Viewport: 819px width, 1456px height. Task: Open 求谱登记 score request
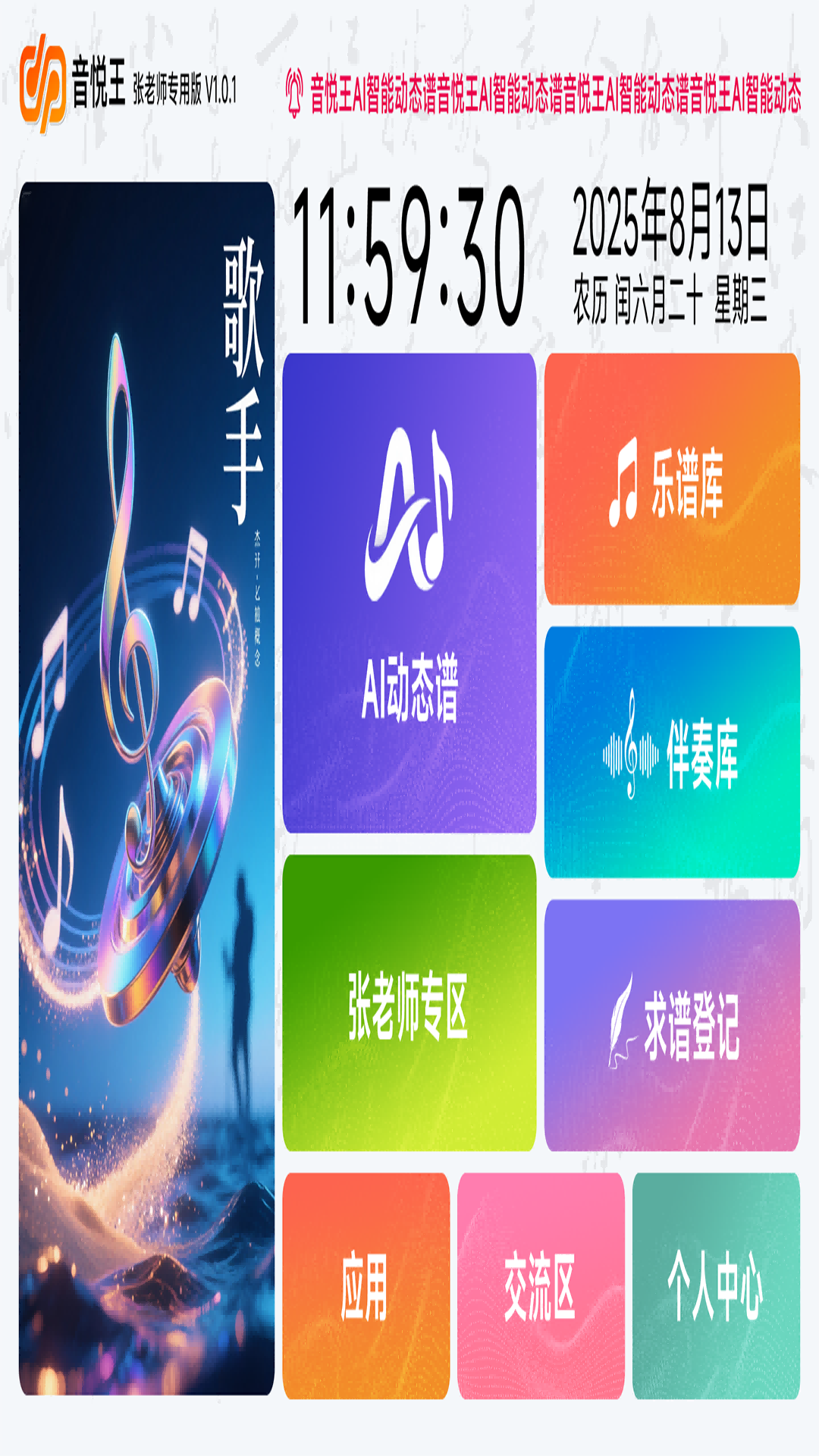pos(672,1025)
